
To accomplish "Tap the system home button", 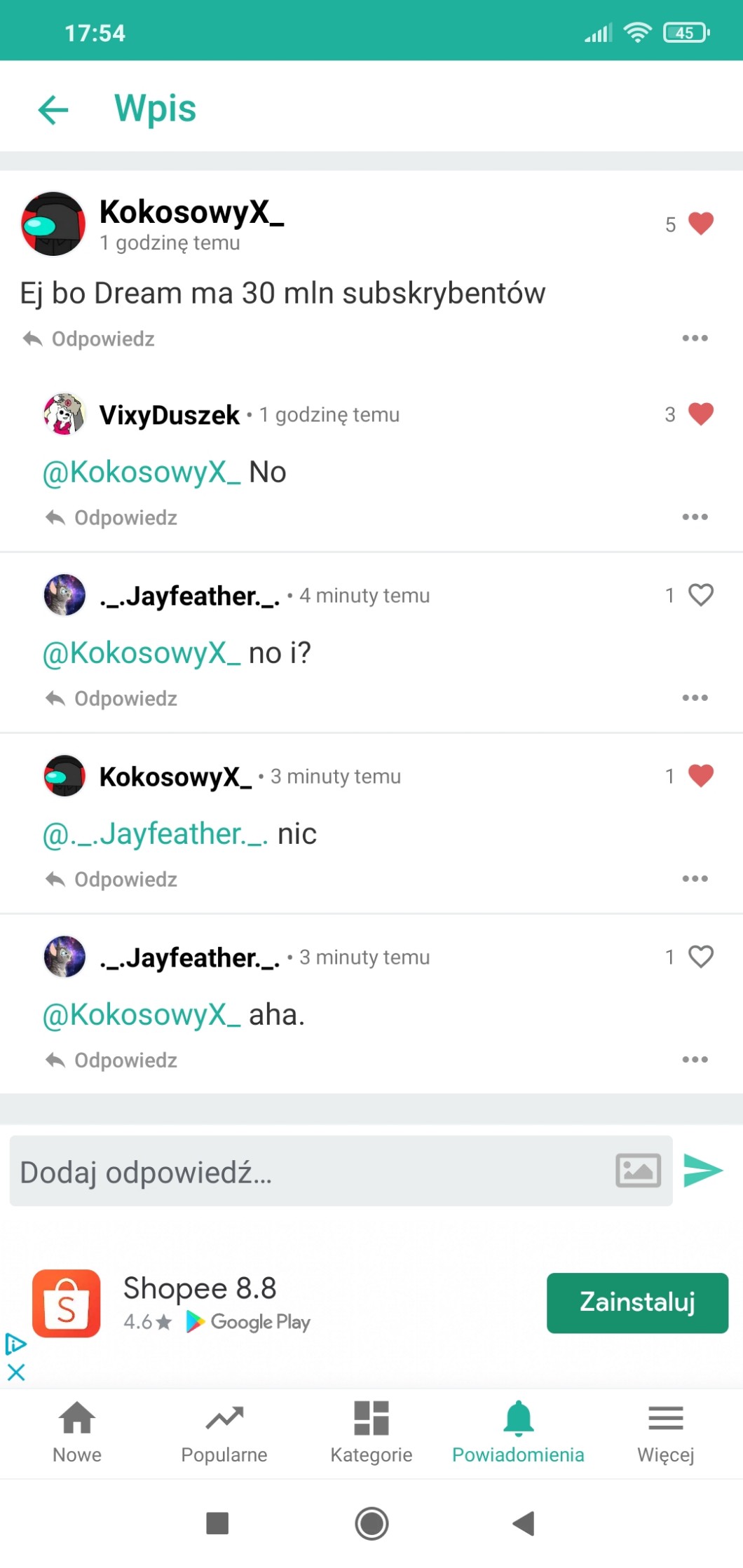I will point(371,1523).
